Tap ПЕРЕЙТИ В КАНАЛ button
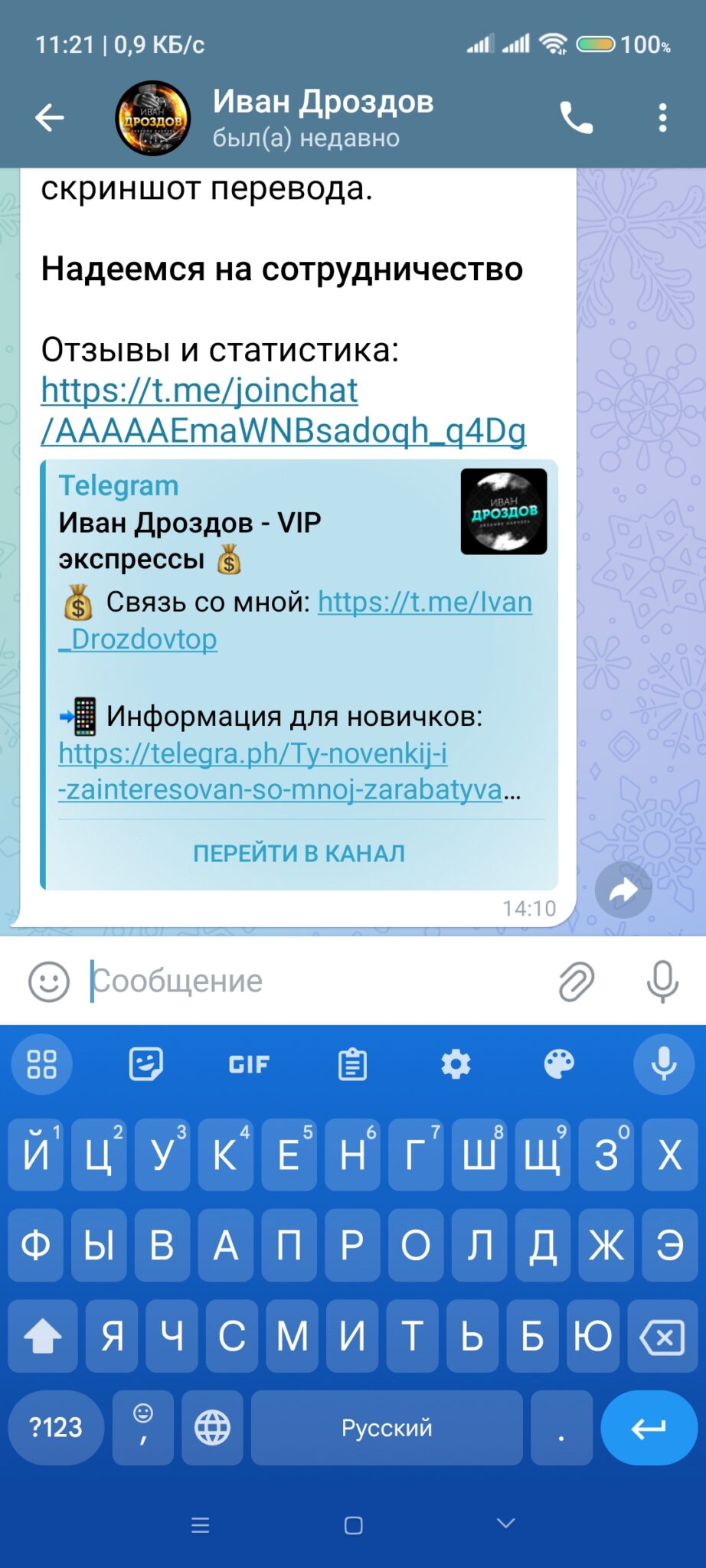This screenshot has height=1568, width=706. [299, 853]
